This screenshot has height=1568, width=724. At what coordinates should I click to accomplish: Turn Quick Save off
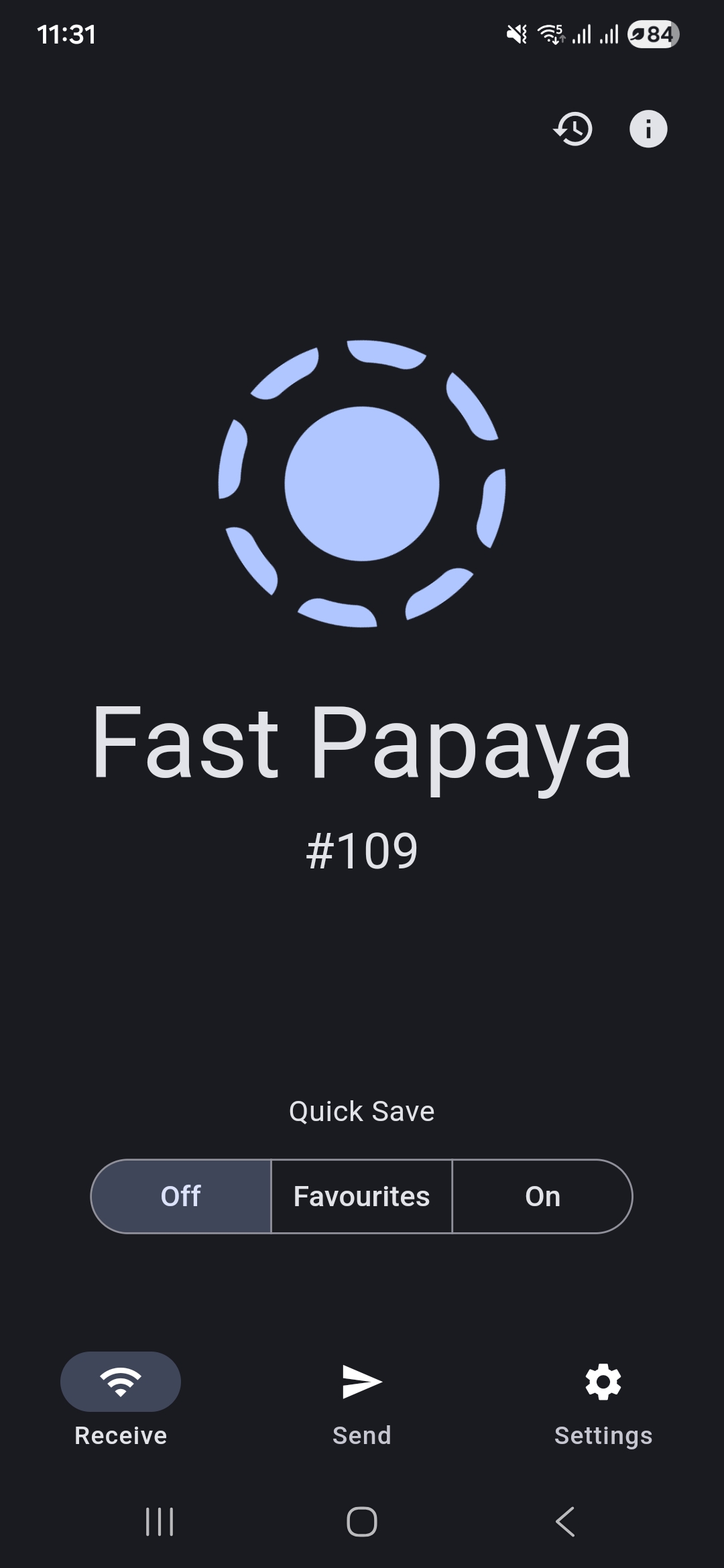(180, 1195)
